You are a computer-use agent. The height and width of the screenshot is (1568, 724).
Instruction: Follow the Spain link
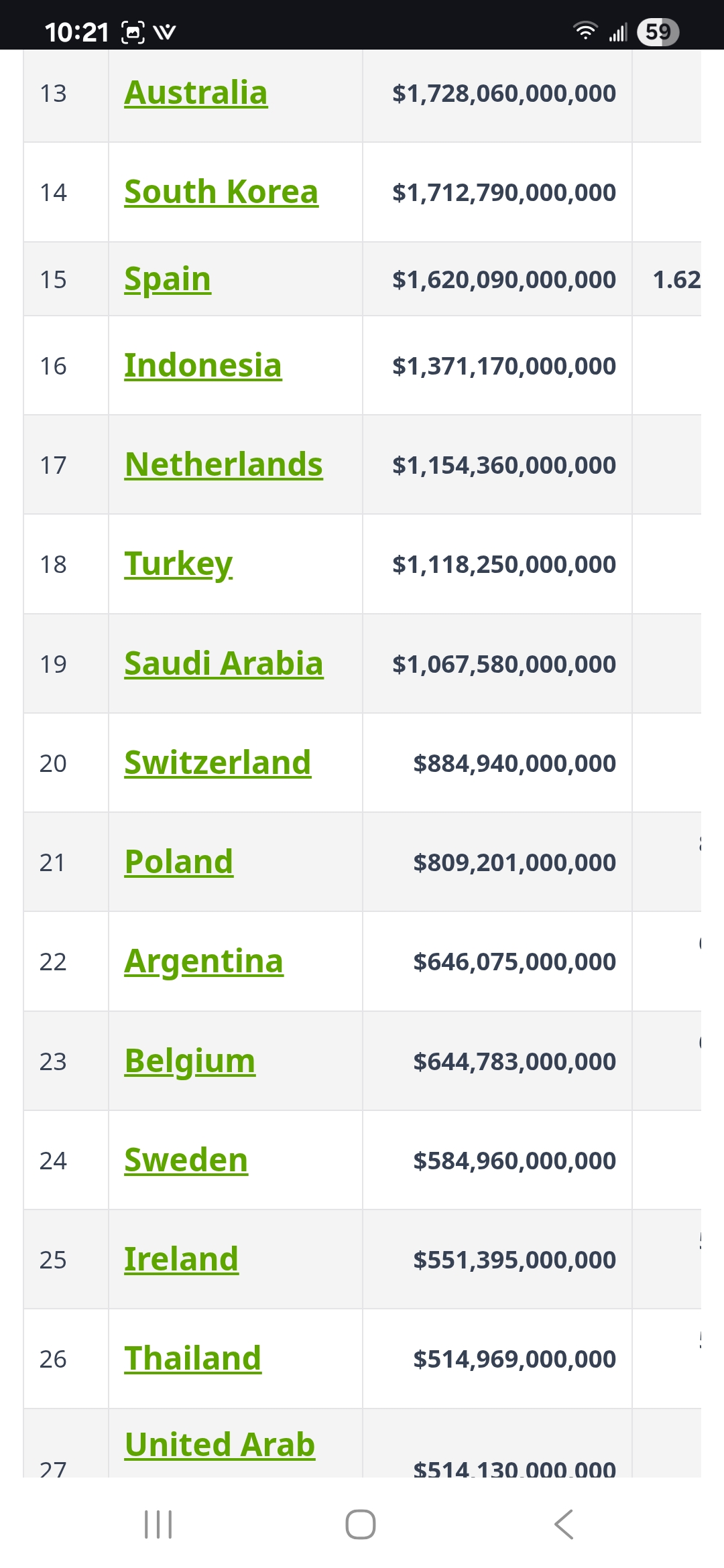click(x=168, y=279)
